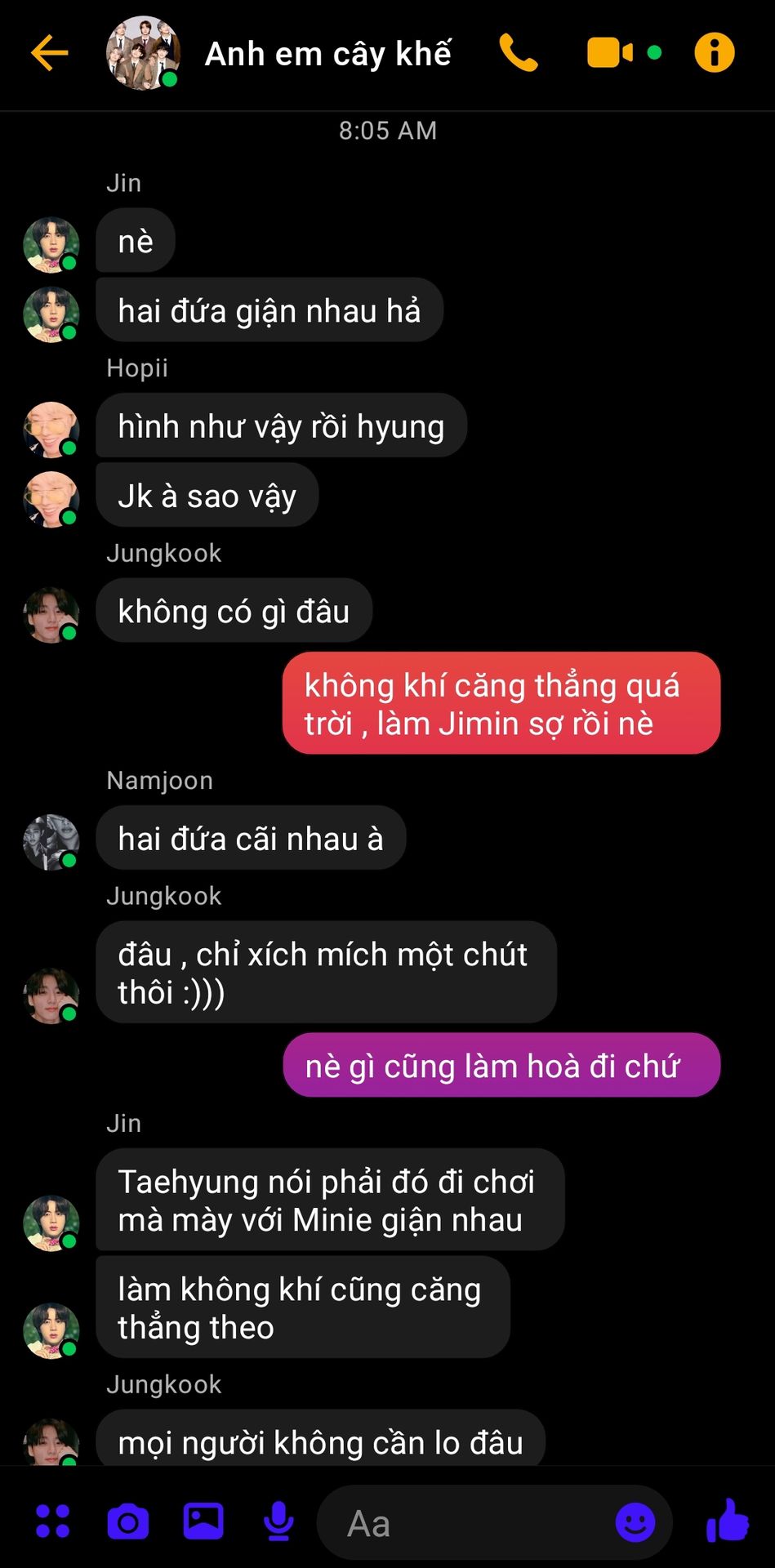
Task: Go back using the orange arrow
Action: [49, 54]
